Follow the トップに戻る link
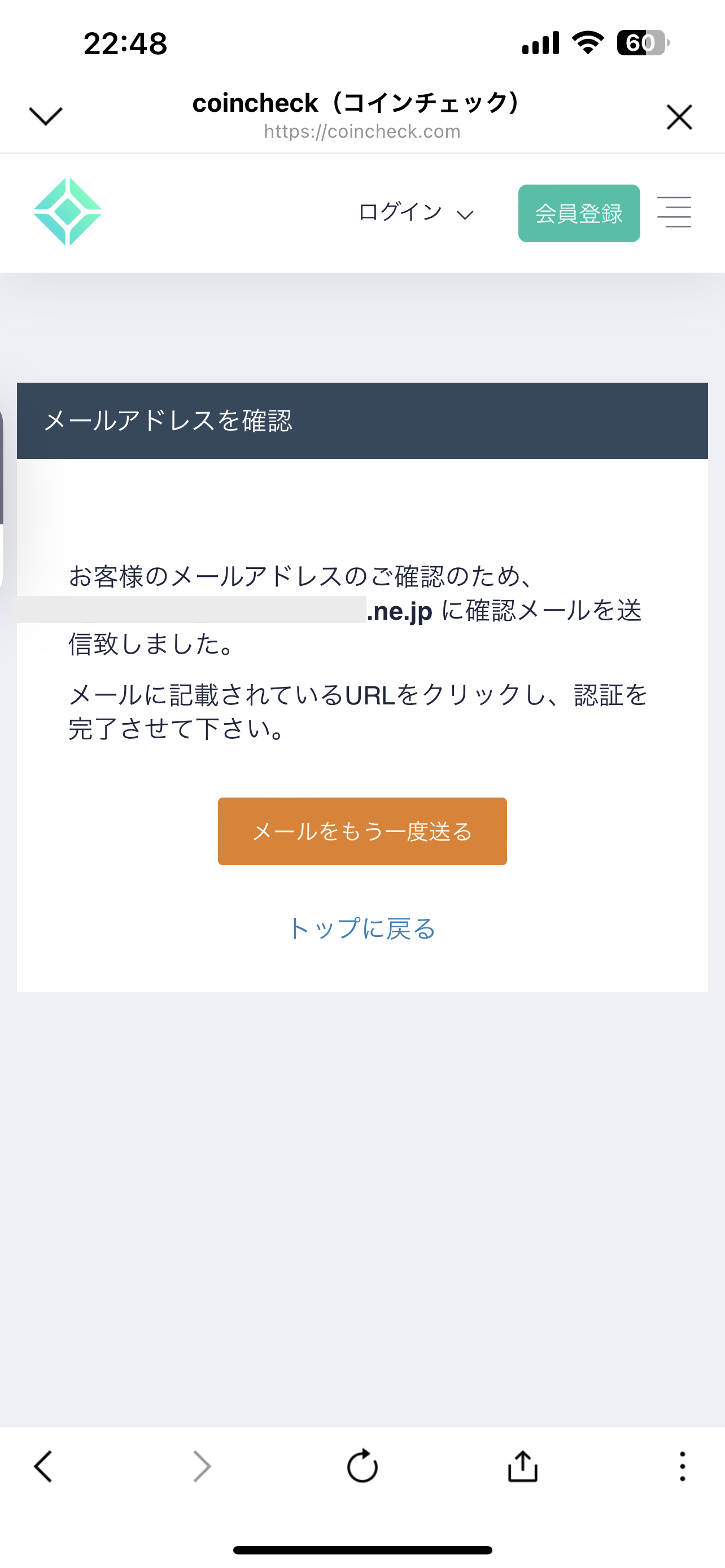Viewport: 725px width, 1568px height. (x=362, y=928)
